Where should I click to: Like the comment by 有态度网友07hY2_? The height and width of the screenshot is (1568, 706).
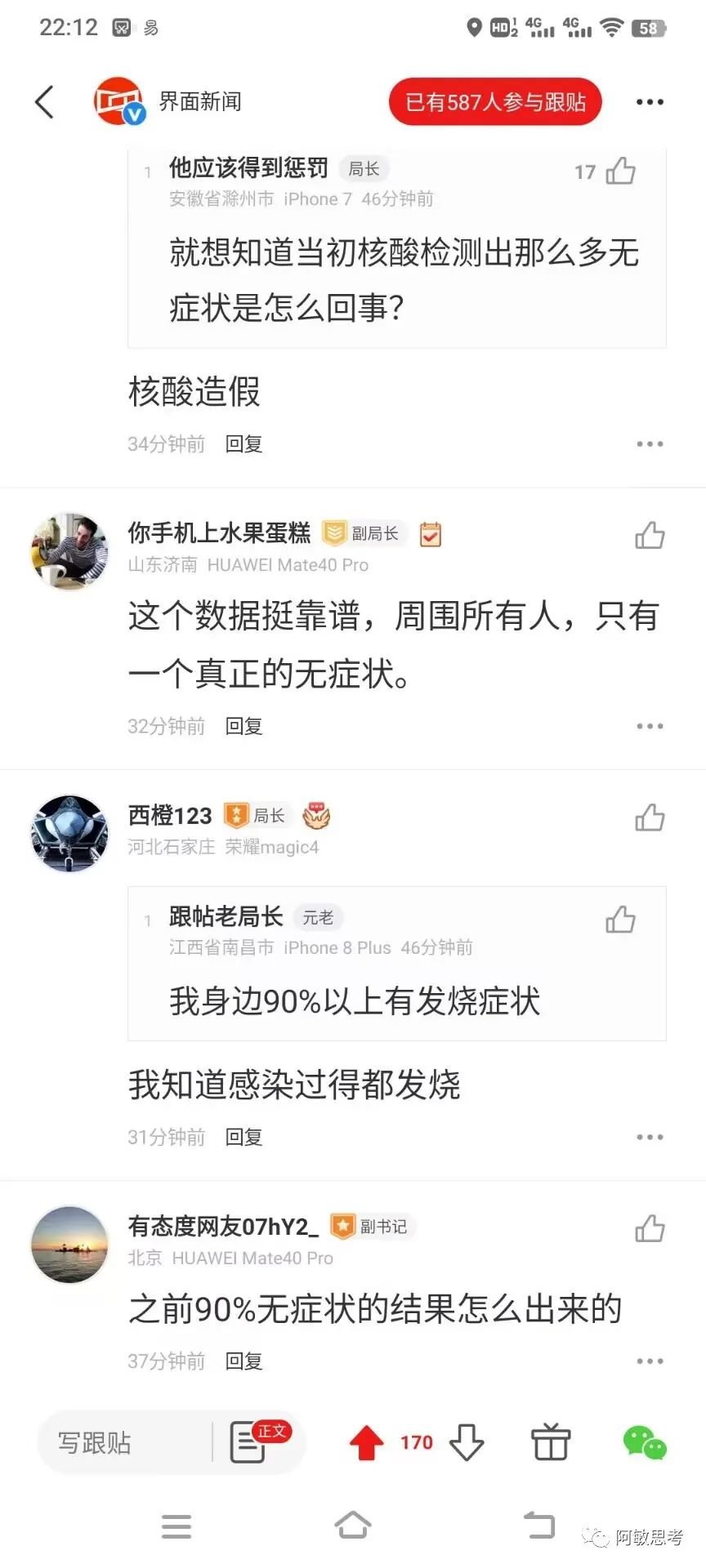650,1228
